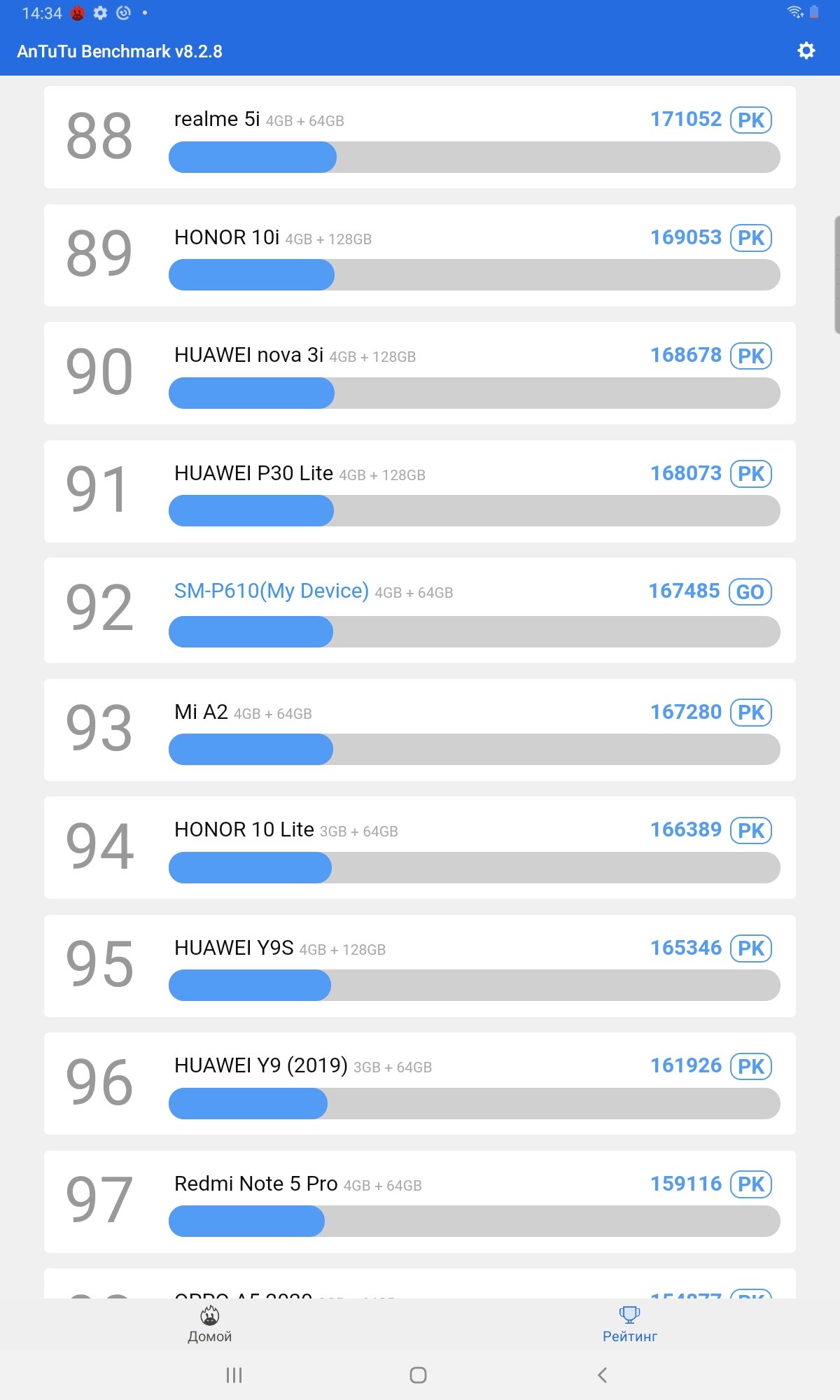Select the Рейтинг tab
840x1400 pixels.
pyautogui.click(x=630, y=1324)
